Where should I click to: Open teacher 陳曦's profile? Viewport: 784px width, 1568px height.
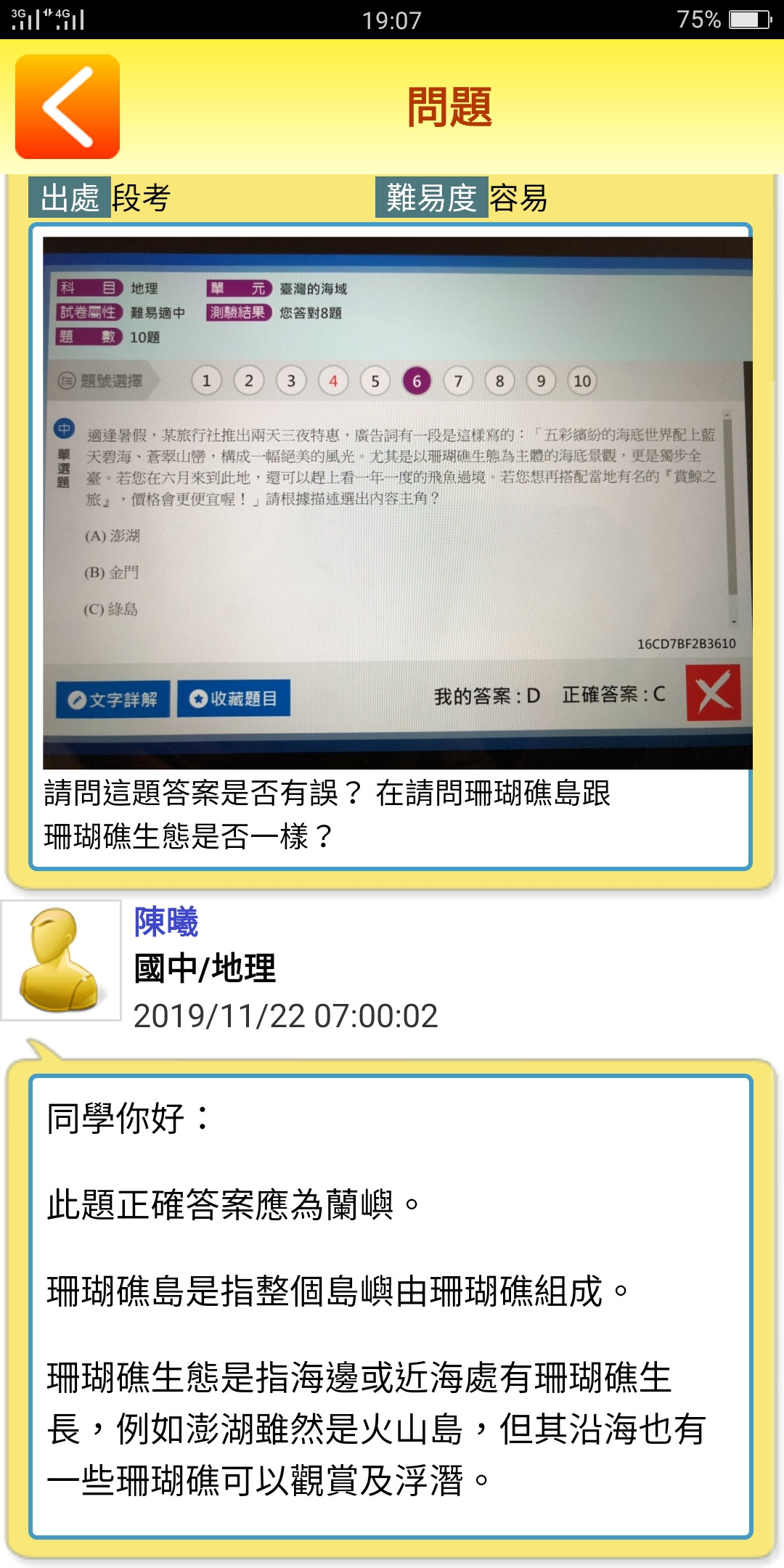click(166, 922)
